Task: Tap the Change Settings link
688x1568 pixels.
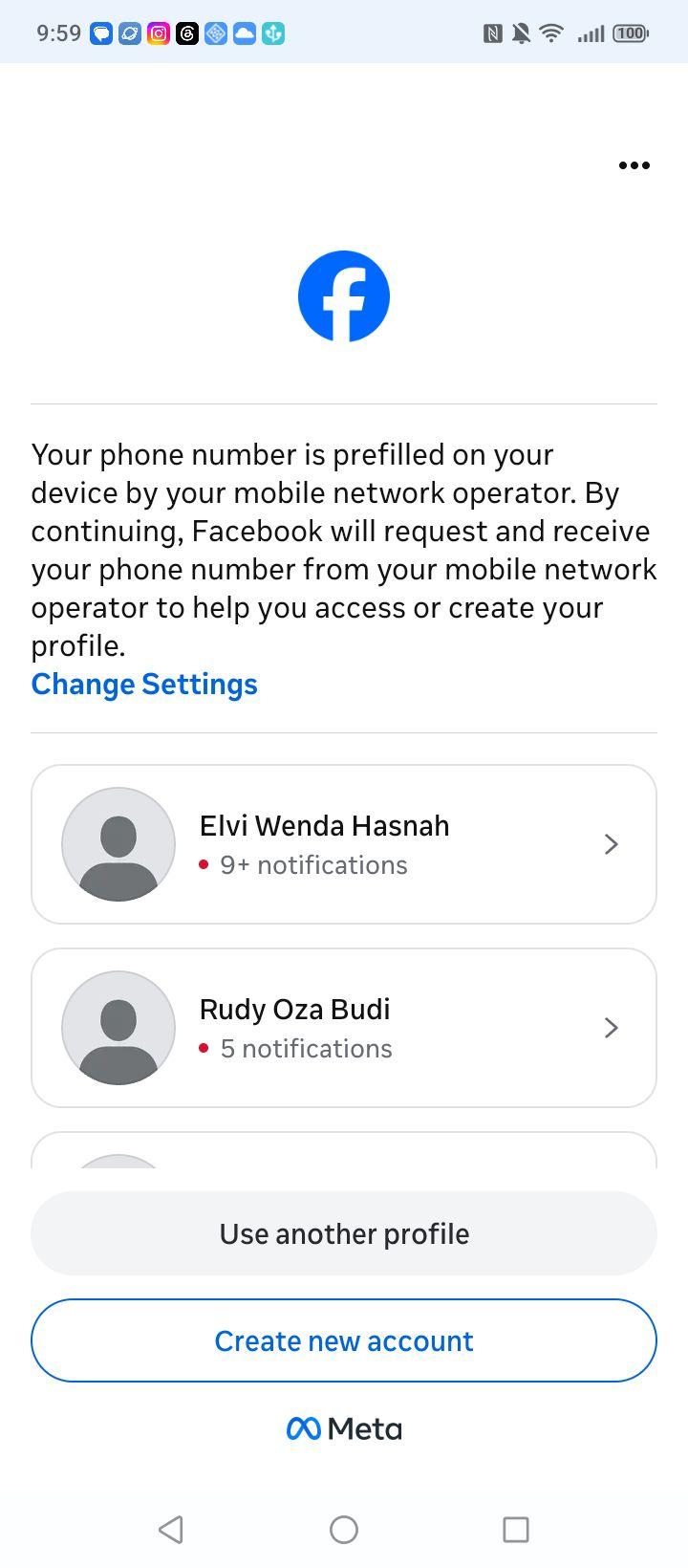Action: 144,685
